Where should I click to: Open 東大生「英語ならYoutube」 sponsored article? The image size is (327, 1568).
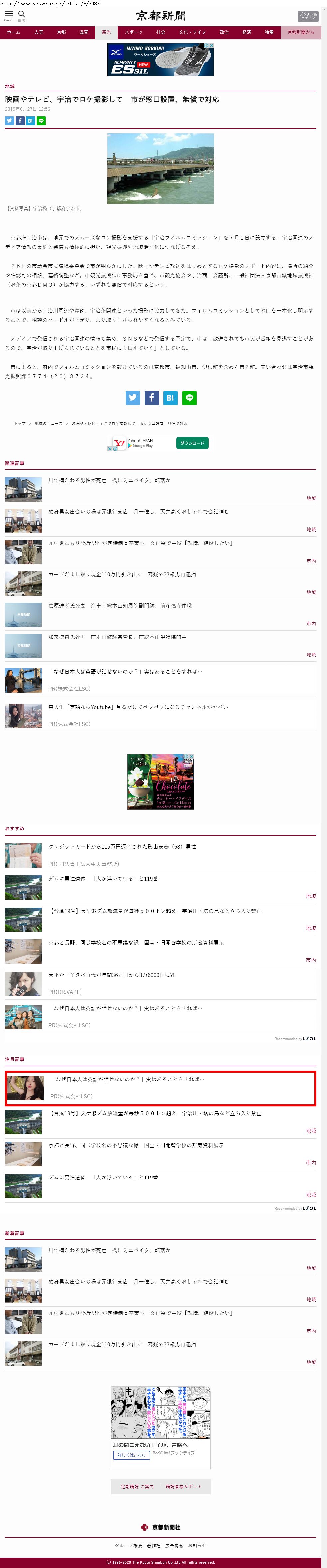coord(138,707)
